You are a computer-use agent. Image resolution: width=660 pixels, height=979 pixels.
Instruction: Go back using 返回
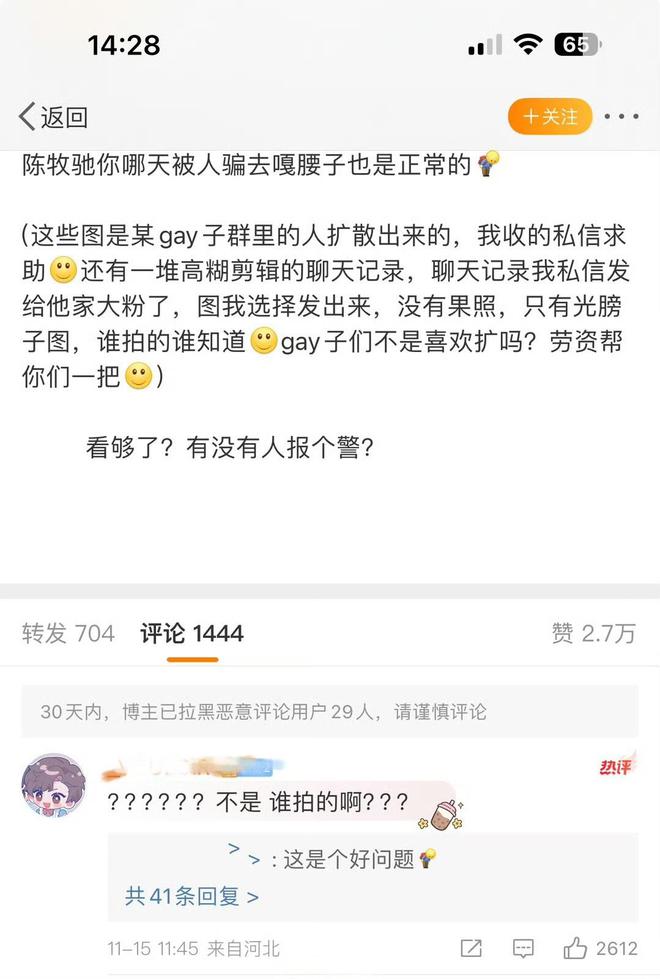53,117
